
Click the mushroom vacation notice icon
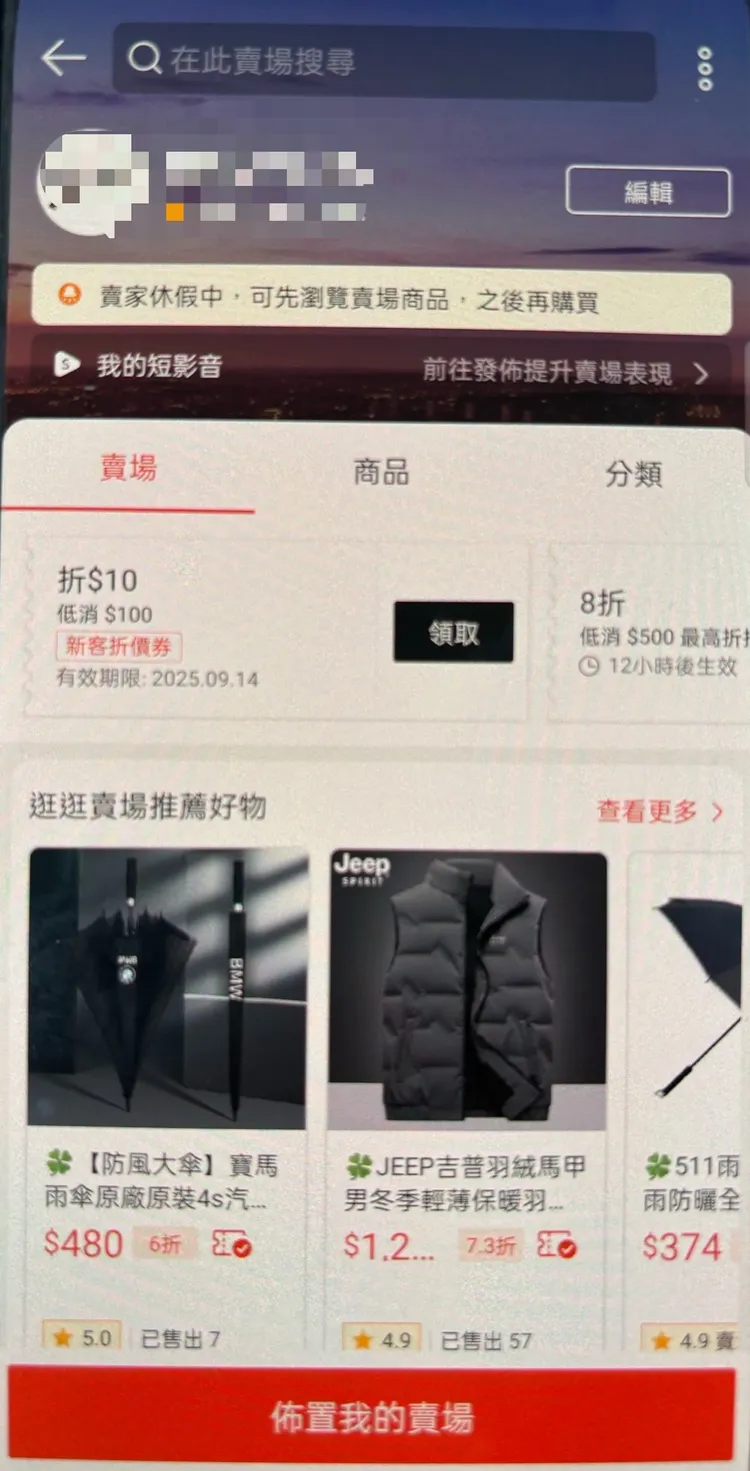(68, 293)
